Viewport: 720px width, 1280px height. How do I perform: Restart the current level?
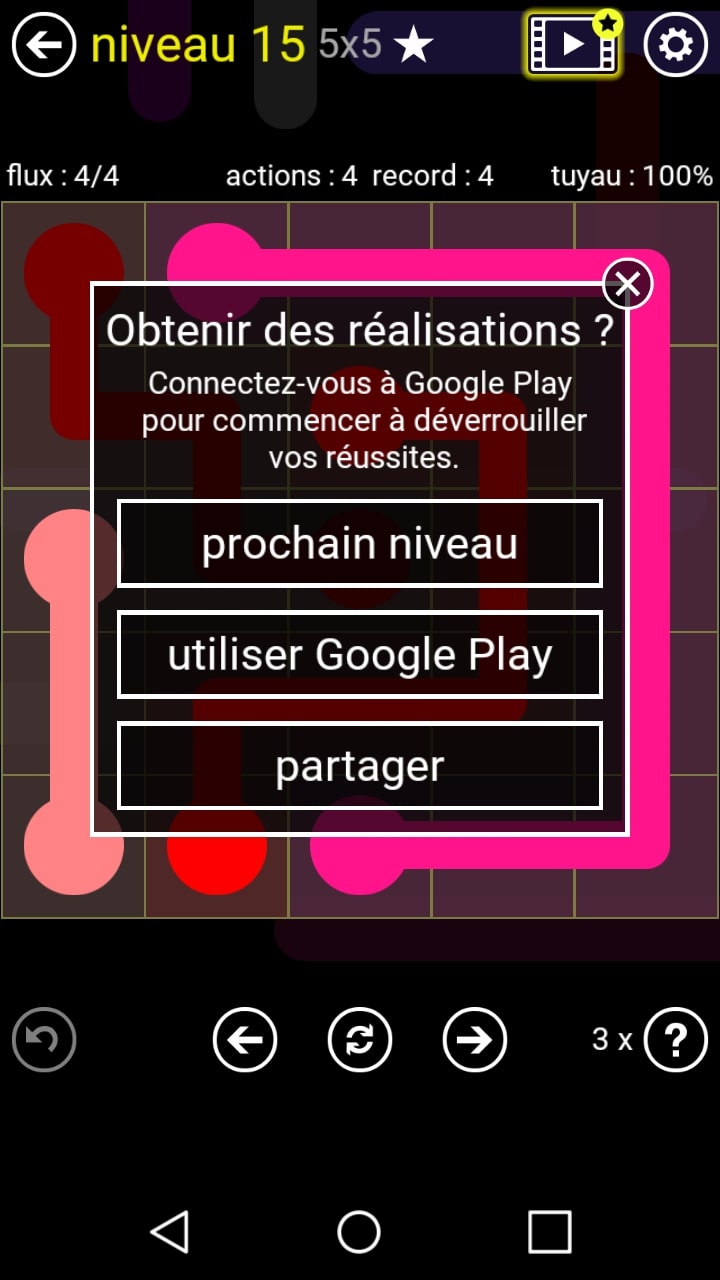pos(360,1040)
